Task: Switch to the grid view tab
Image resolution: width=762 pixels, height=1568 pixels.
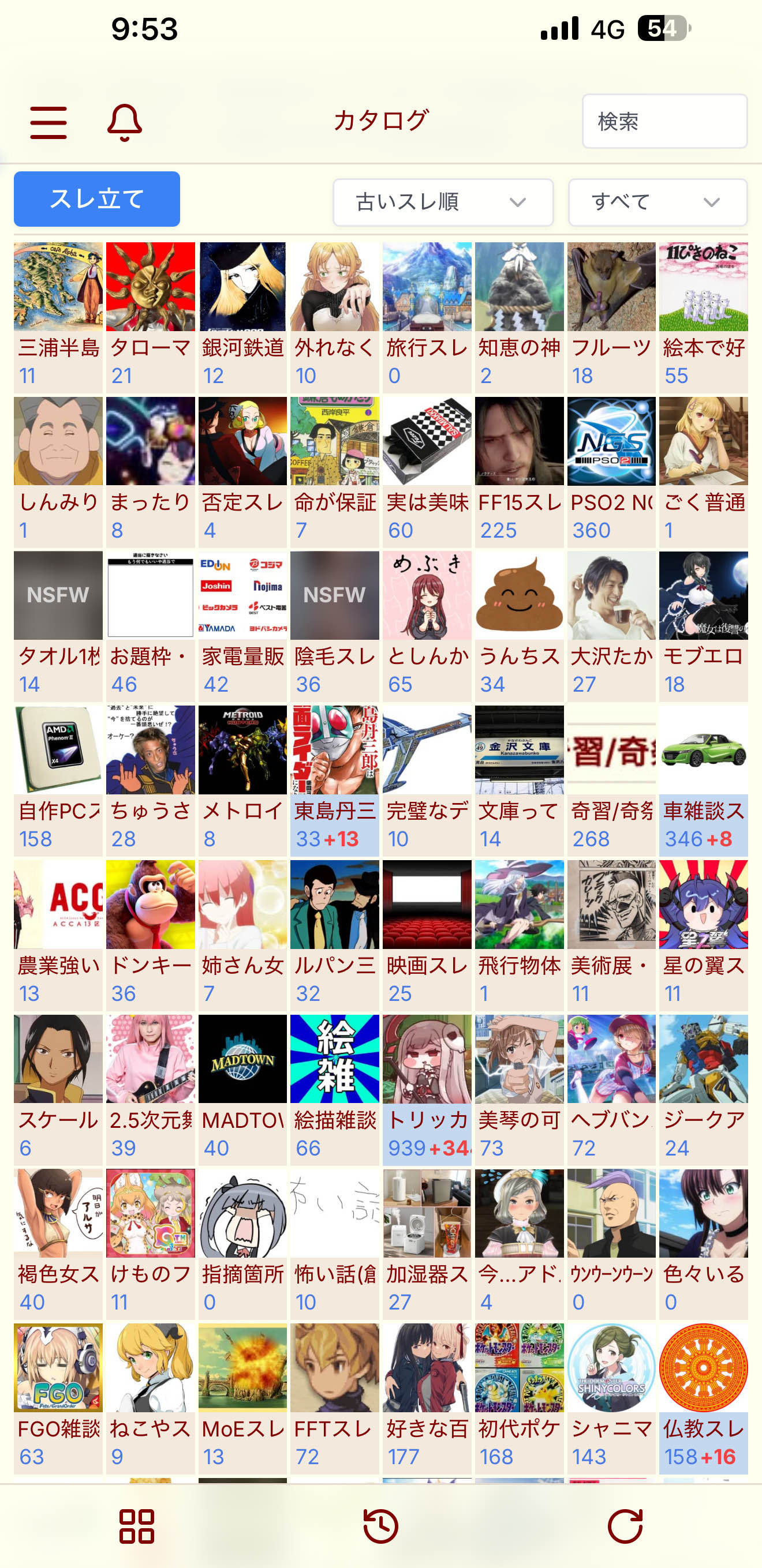Action: (136, 1526)
